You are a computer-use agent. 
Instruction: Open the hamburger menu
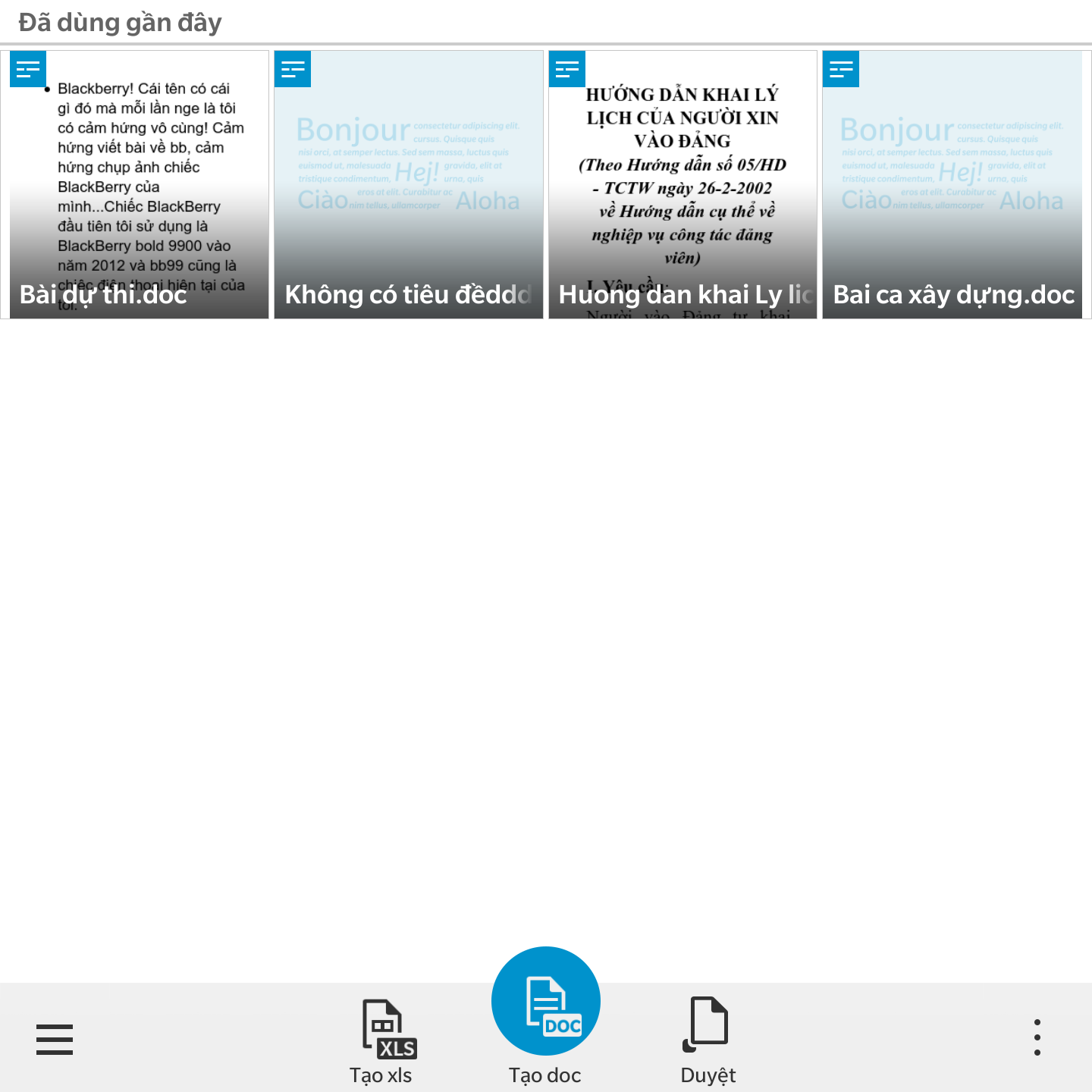tap(55, 1039)
